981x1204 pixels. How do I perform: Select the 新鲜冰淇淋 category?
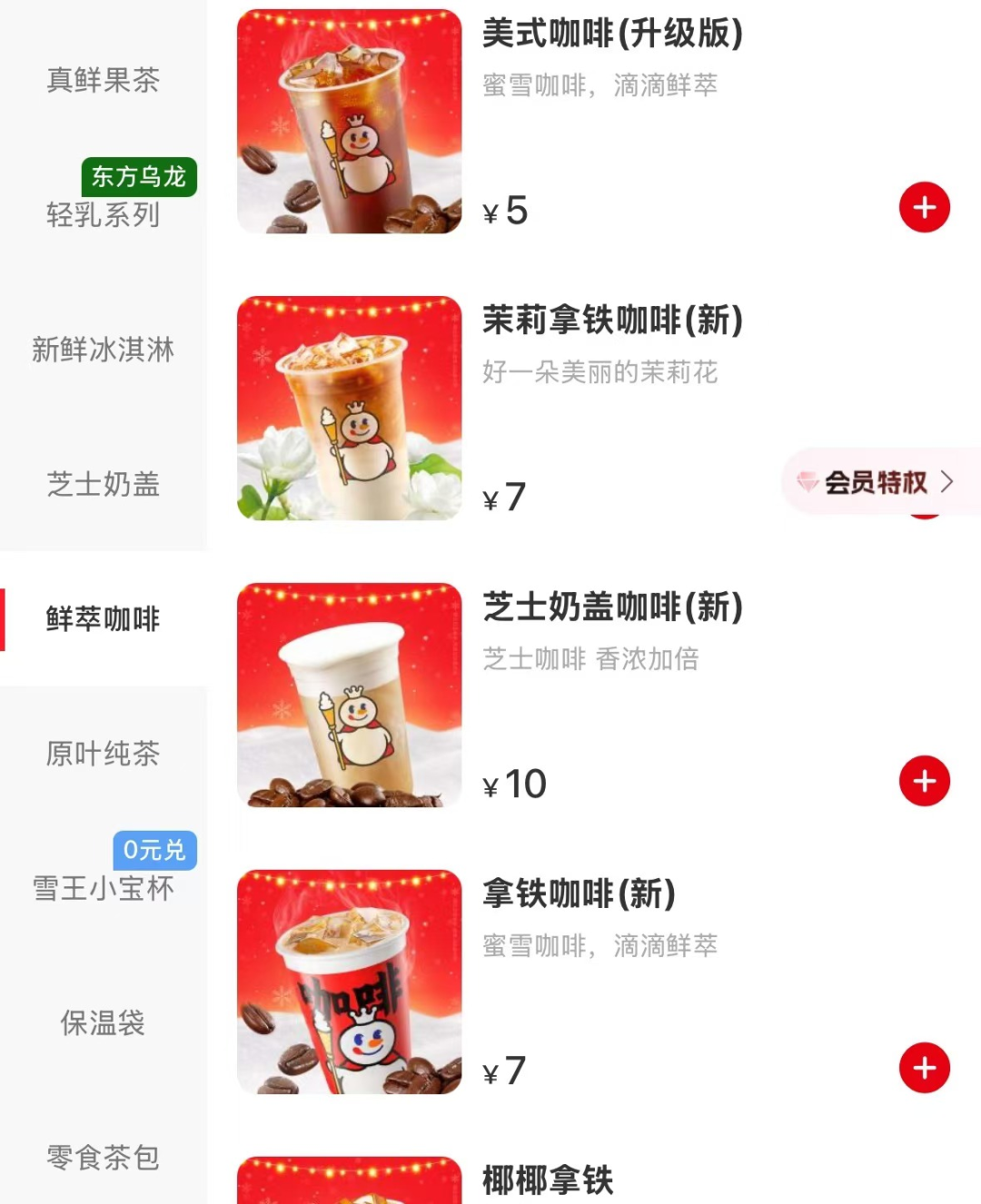pyautogui.click(x=103, y=349)
